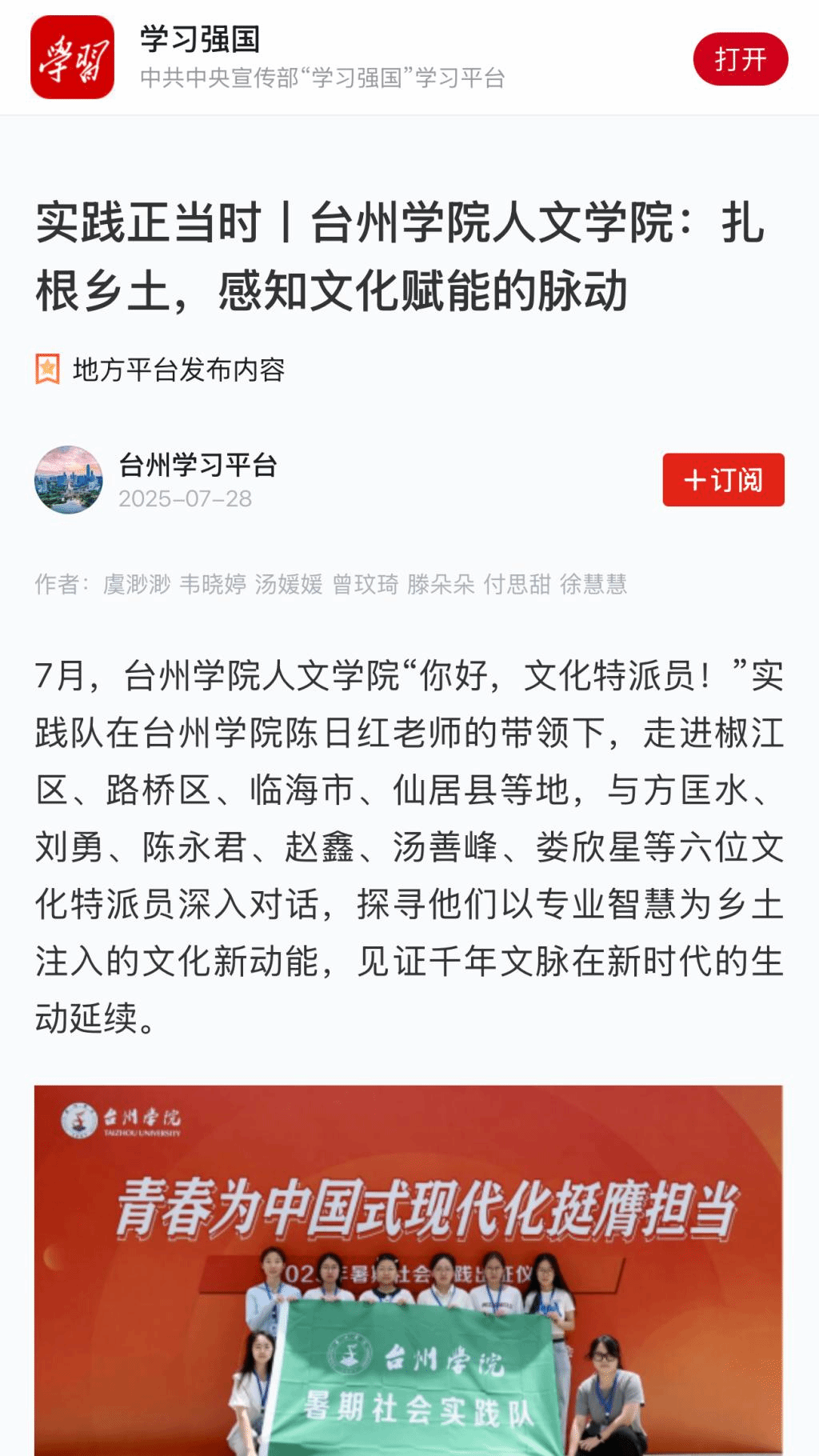819x1456 pixels.
Task: Subscribe with the 订阅 button
Action: [x=723, y=480]
